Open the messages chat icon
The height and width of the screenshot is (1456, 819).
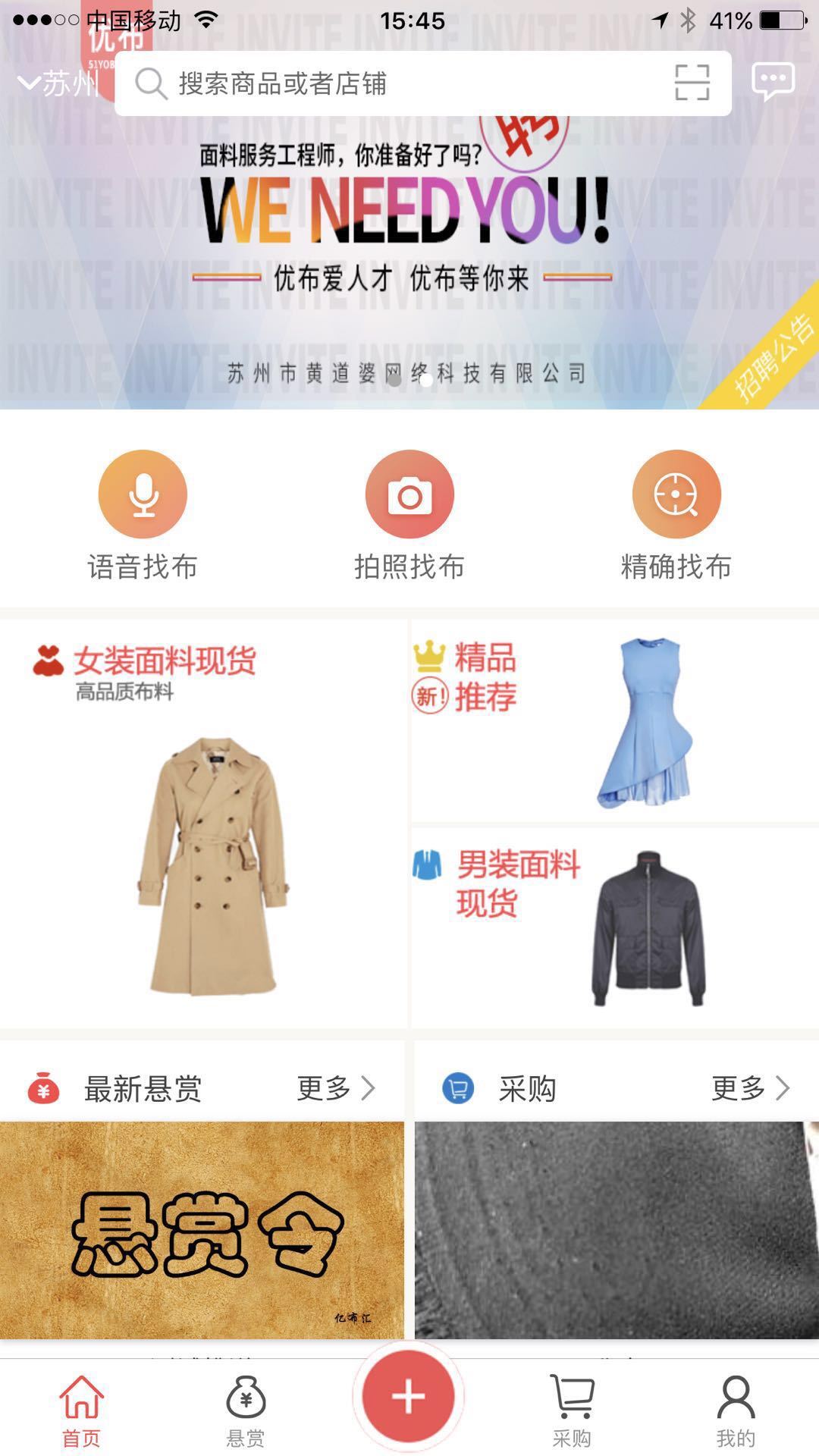[773, 81]
